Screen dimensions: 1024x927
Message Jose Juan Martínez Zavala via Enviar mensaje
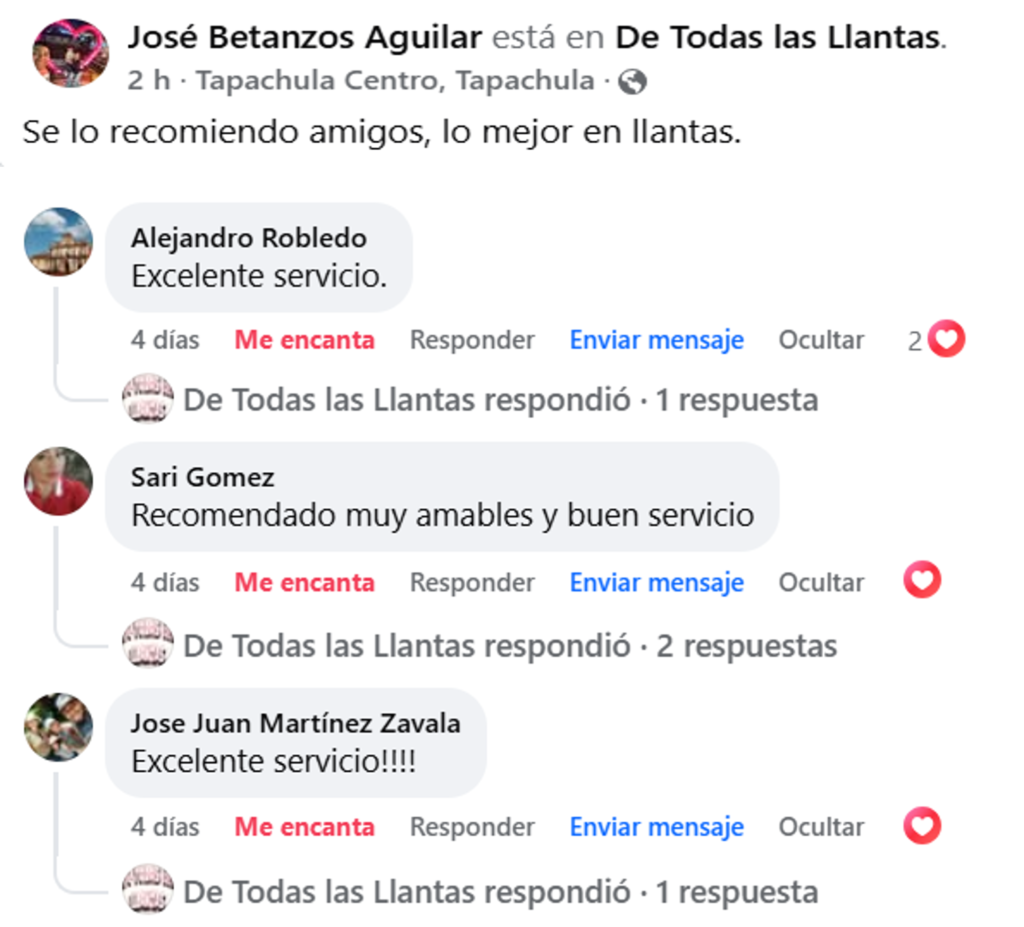(x=656, y=827)
